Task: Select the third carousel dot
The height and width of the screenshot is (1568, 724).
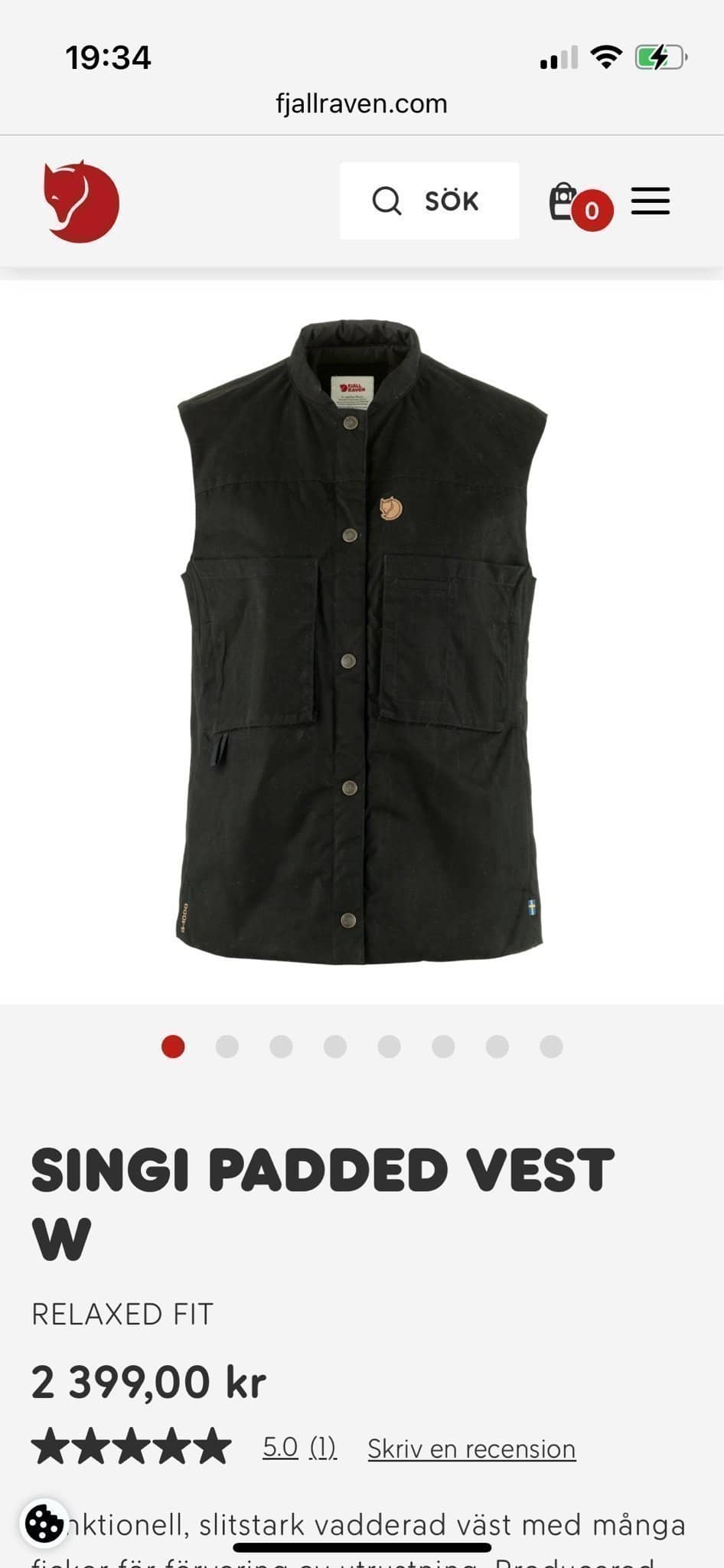Action: click(x=279, y=1045)
